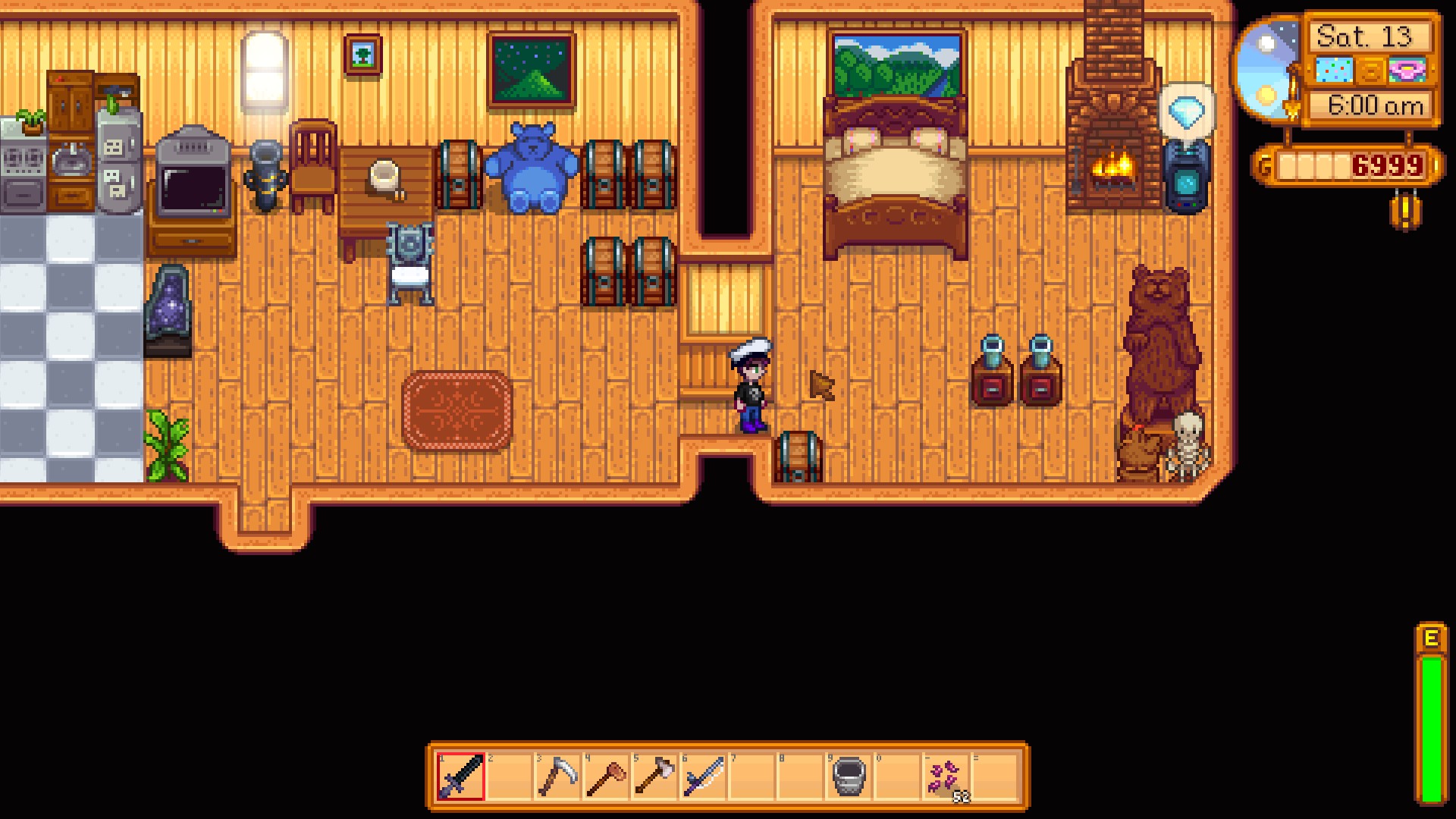The image size is (1456, 819).
Task: Select the copper-headed tool in slot 4
Action: tap(606, 777)
